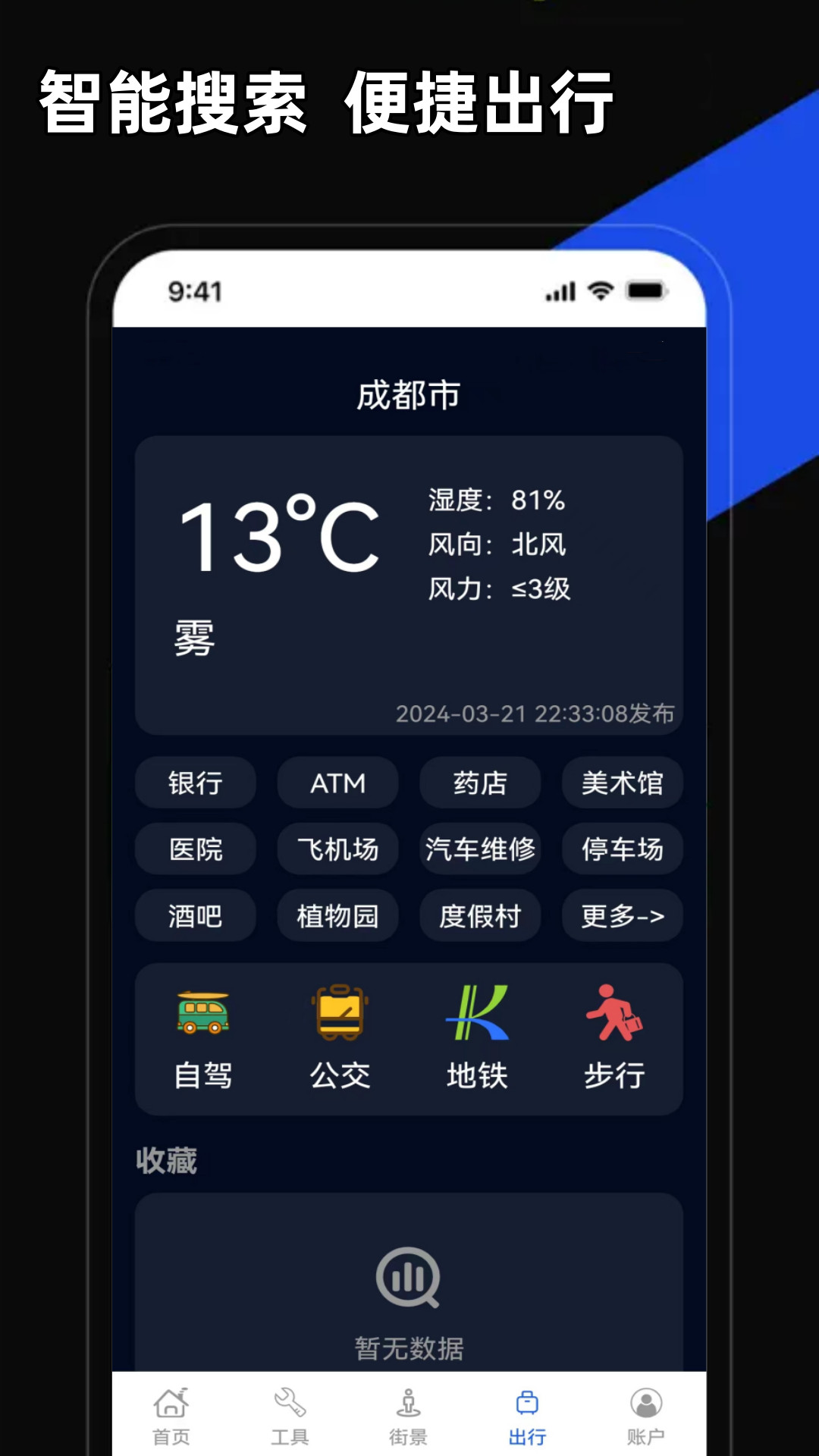Screen dimensions: 819x1456
Task: Tap the 停车场 parking category
Action: tap(621, 849)
